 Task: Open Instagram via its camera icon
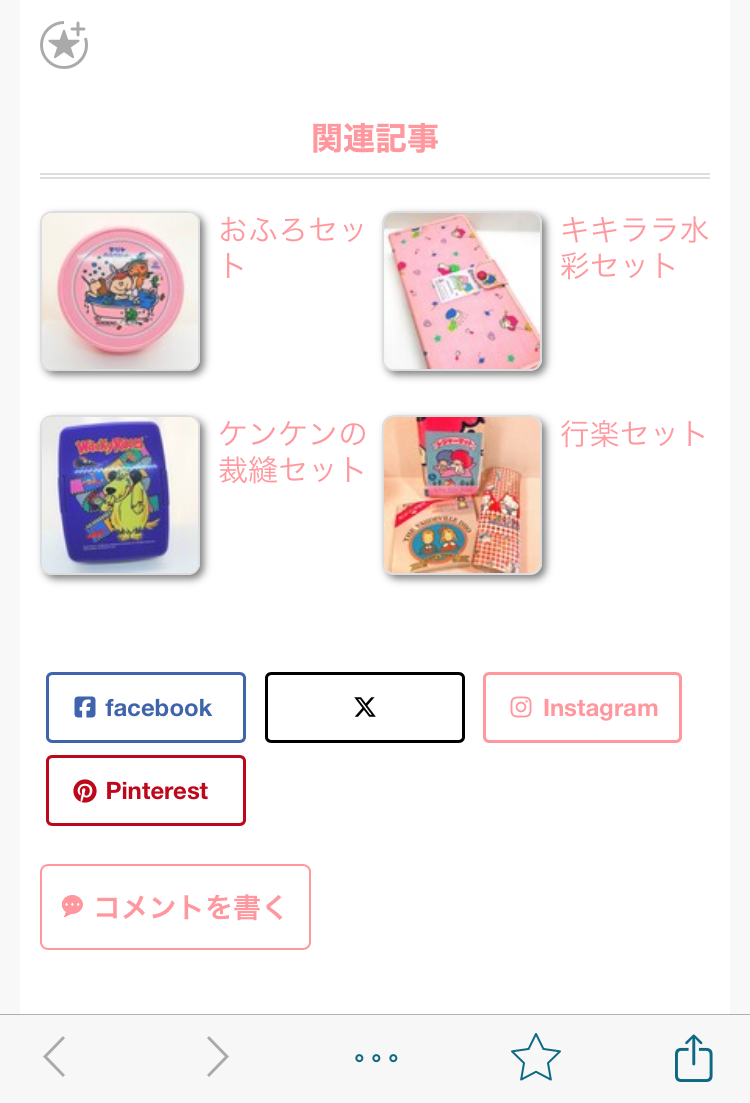click(x=521, y=707)
